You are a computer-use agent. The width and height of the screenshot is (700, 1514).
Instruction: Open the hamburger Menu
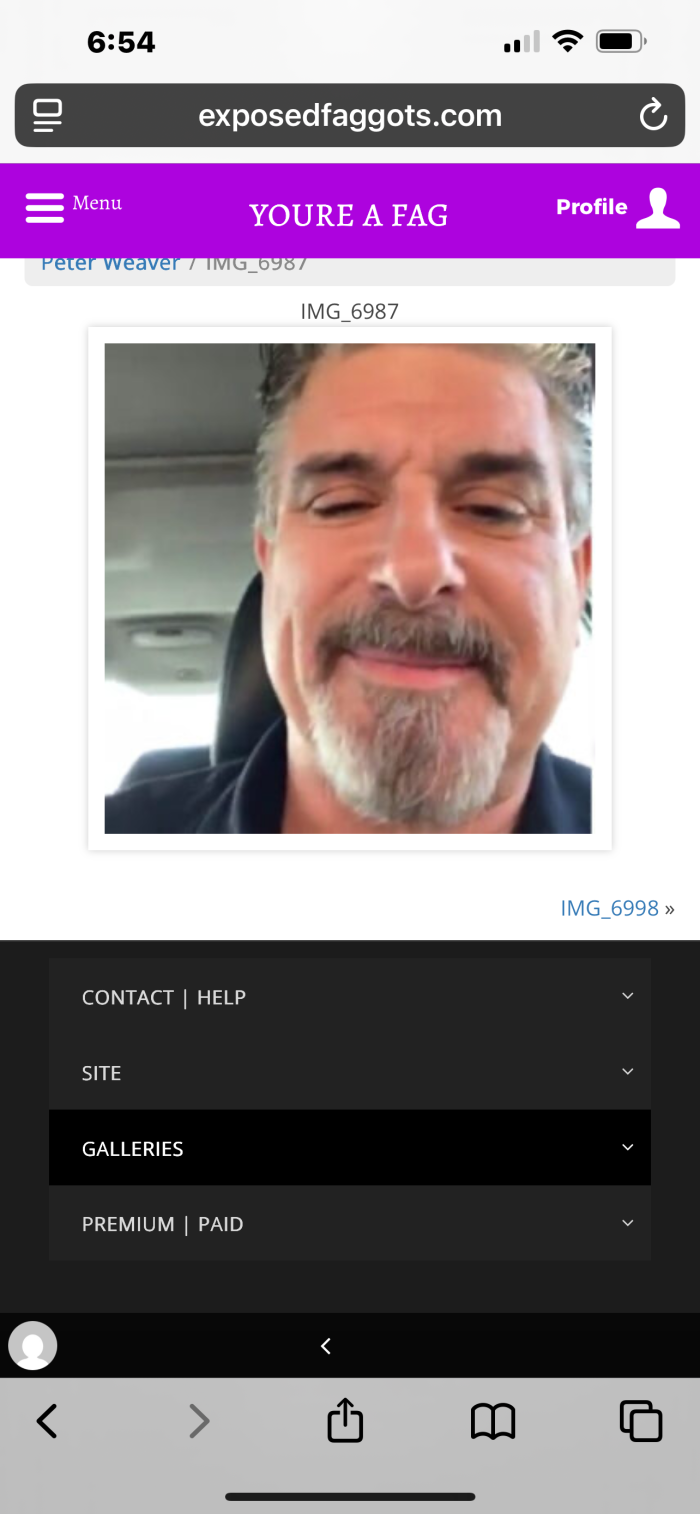tap(72, 206)
